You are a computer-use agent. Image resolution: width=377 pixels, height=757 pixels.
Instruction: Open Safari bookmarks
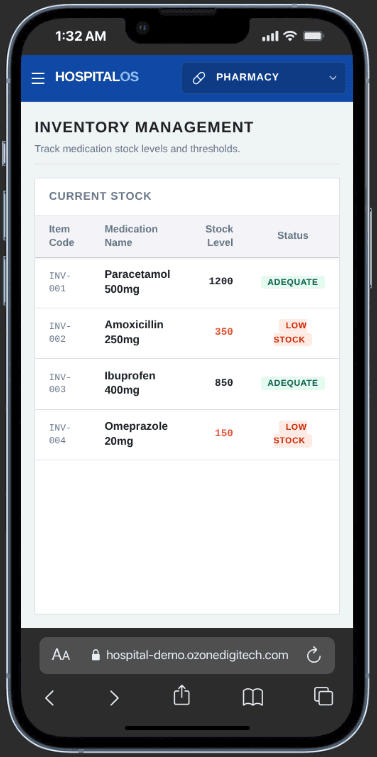[252, 697]
